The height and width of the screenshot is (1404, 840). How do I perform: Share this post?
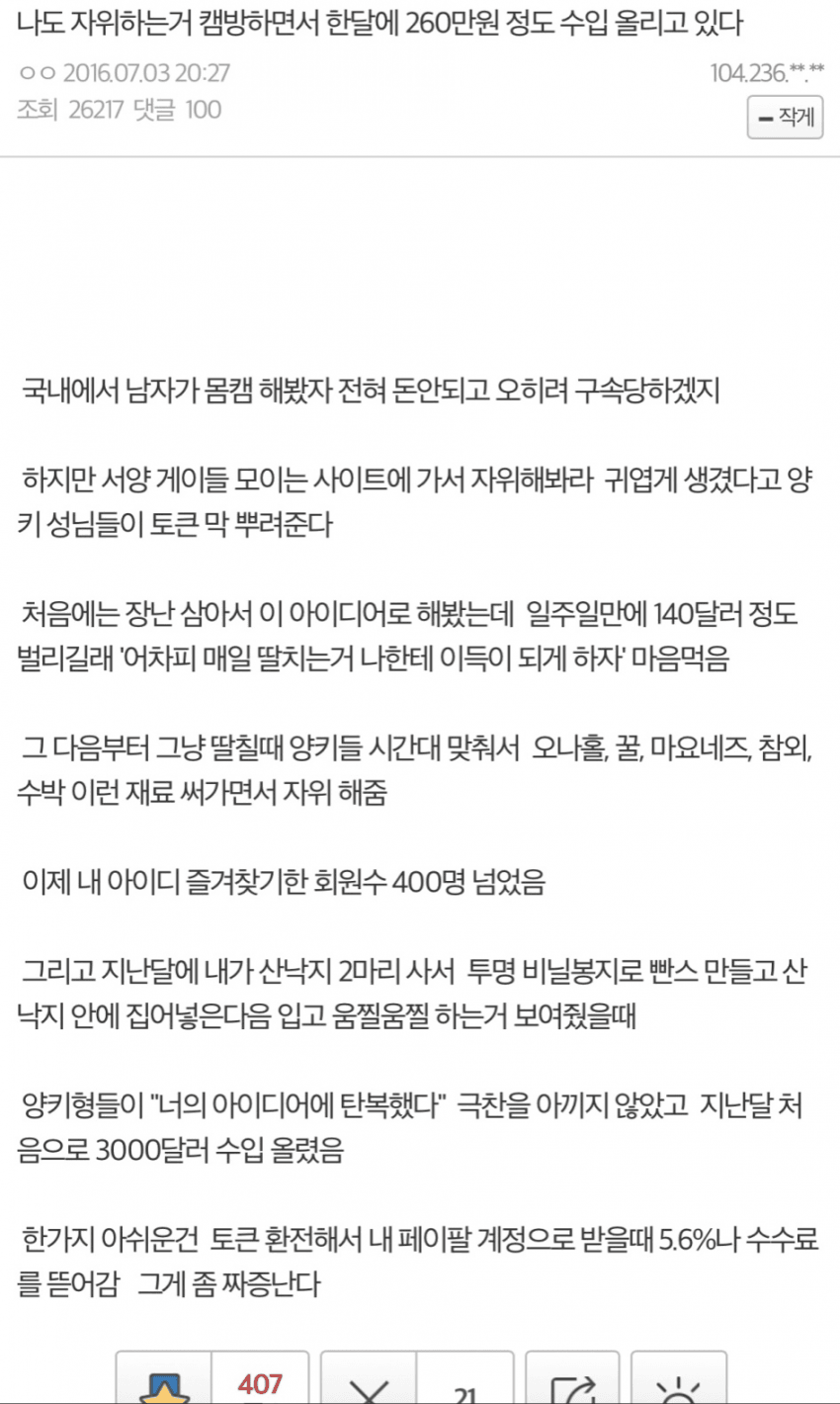[x=571, y=1386]
